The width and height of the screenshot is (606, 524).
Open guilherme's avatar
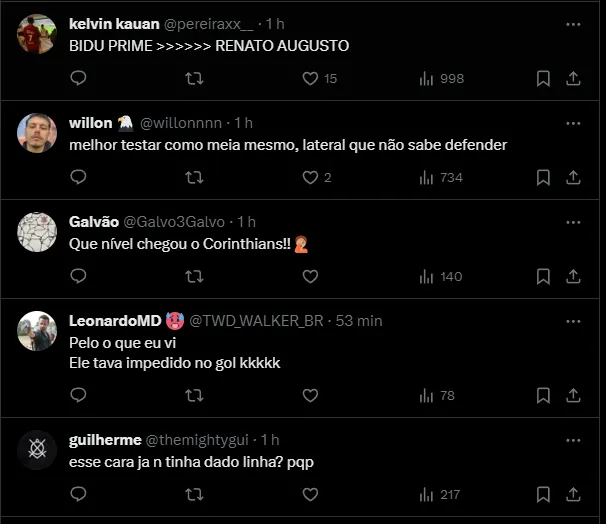[37, 449]
